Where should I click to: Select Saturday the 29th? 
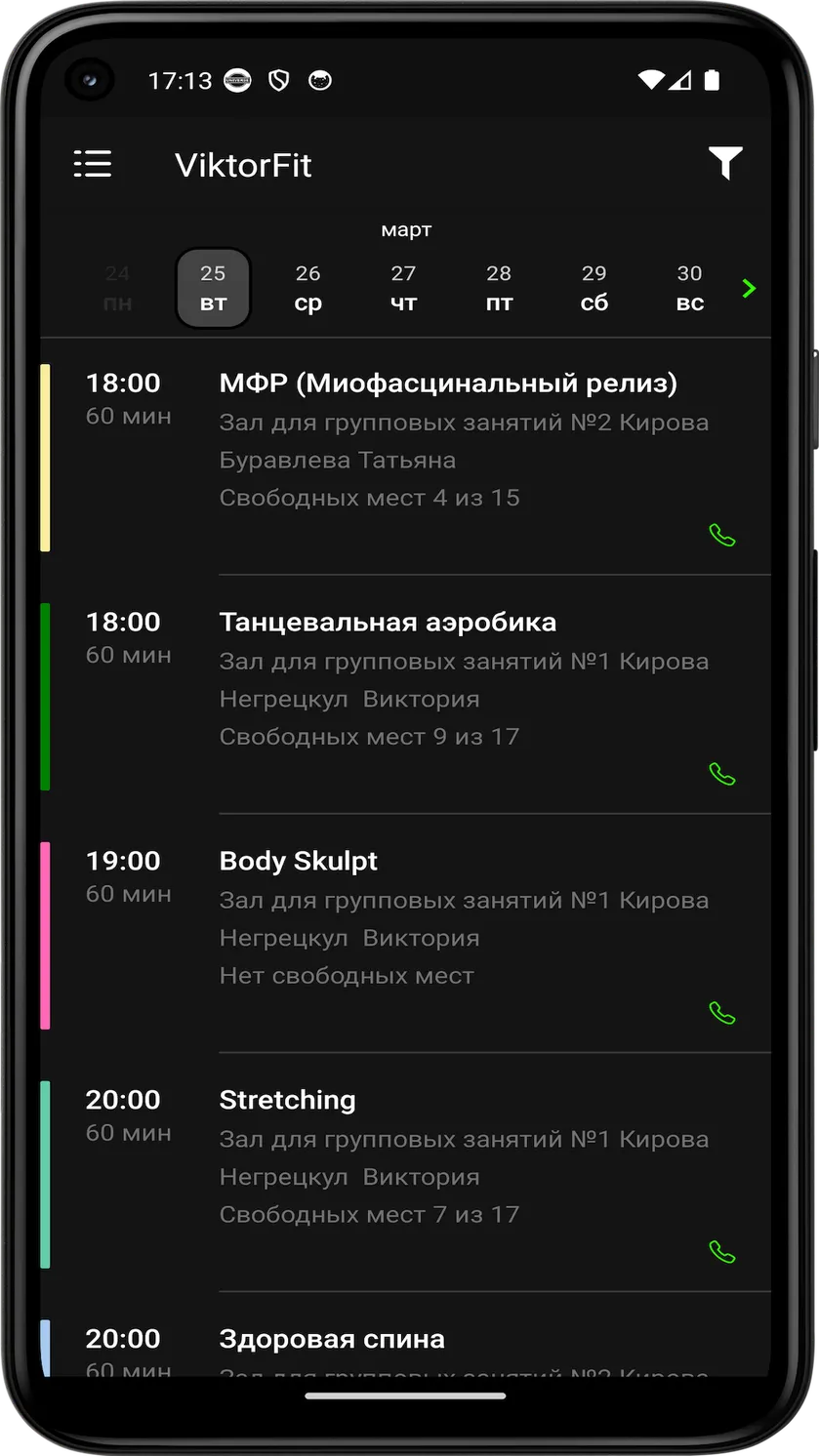(x=594, y=288)
